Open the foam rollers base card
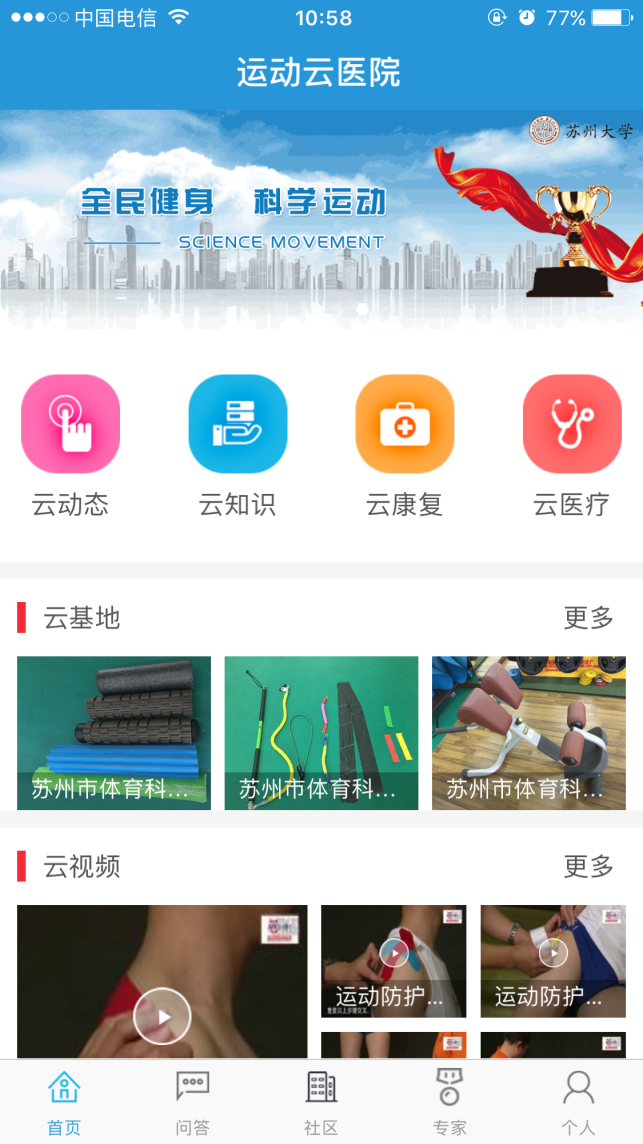Viewport: 643px width, 1144px height. 114,732
